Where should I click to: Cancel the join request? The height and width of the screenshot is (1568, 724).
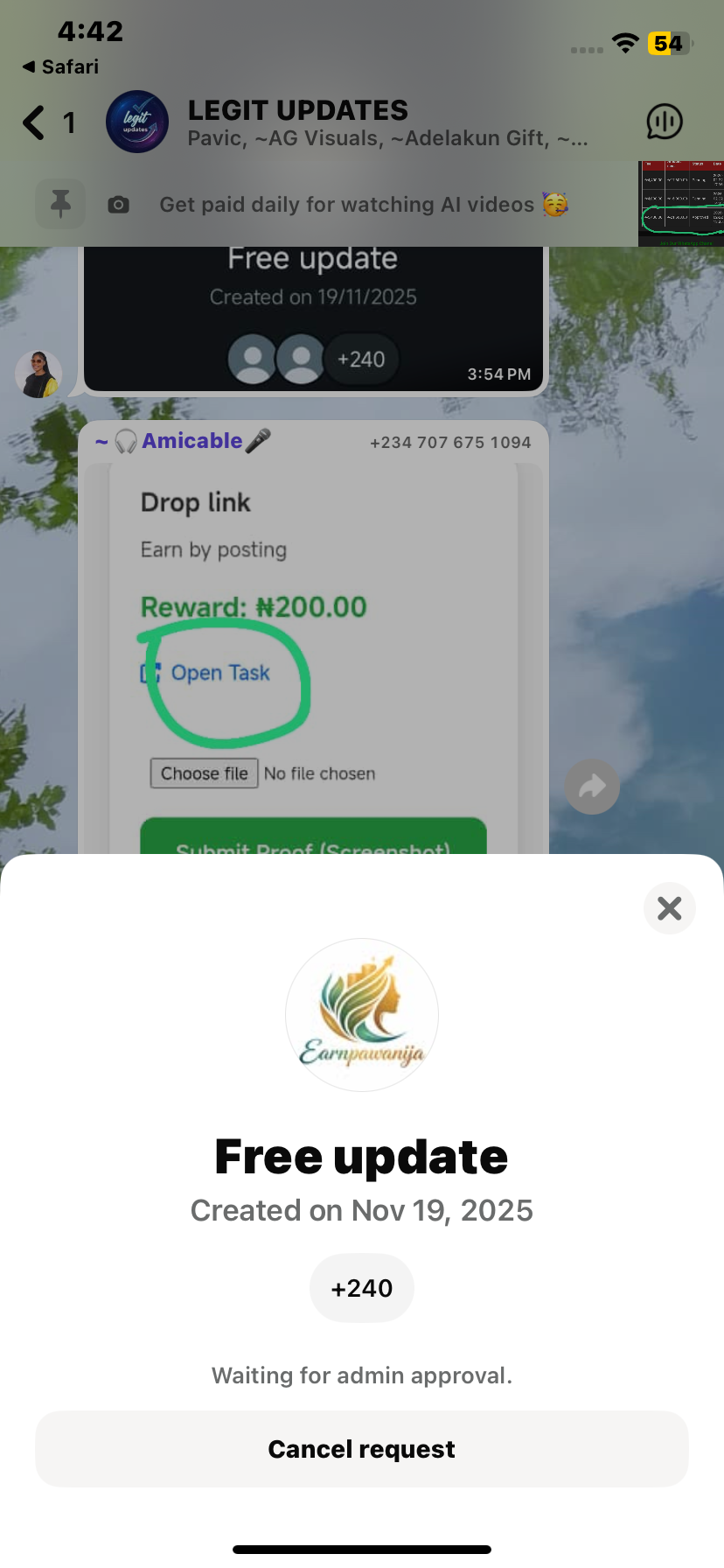click(361, 1449)
